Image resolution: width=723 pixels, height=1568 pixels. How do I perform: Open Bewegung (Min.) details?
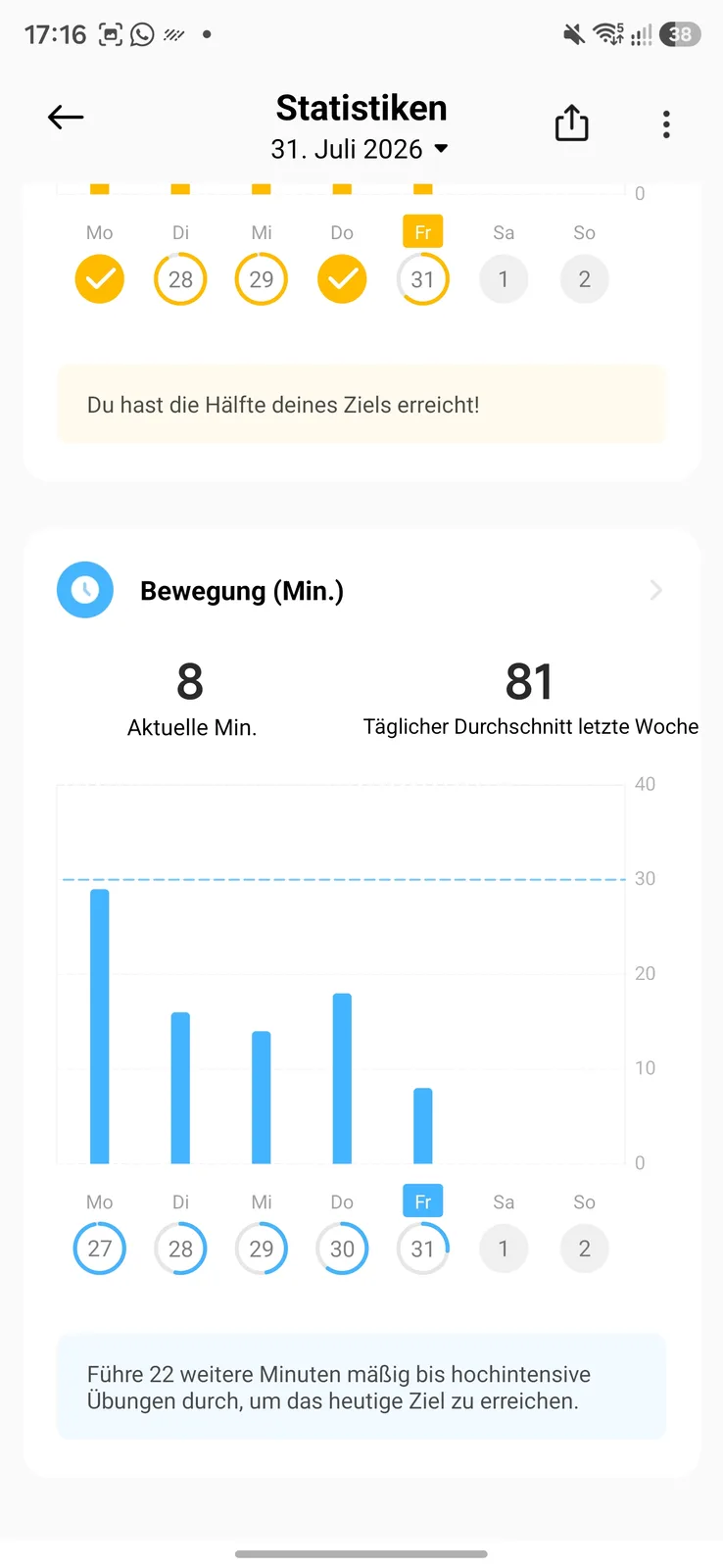pyautogui.click(x=361, y=590)
